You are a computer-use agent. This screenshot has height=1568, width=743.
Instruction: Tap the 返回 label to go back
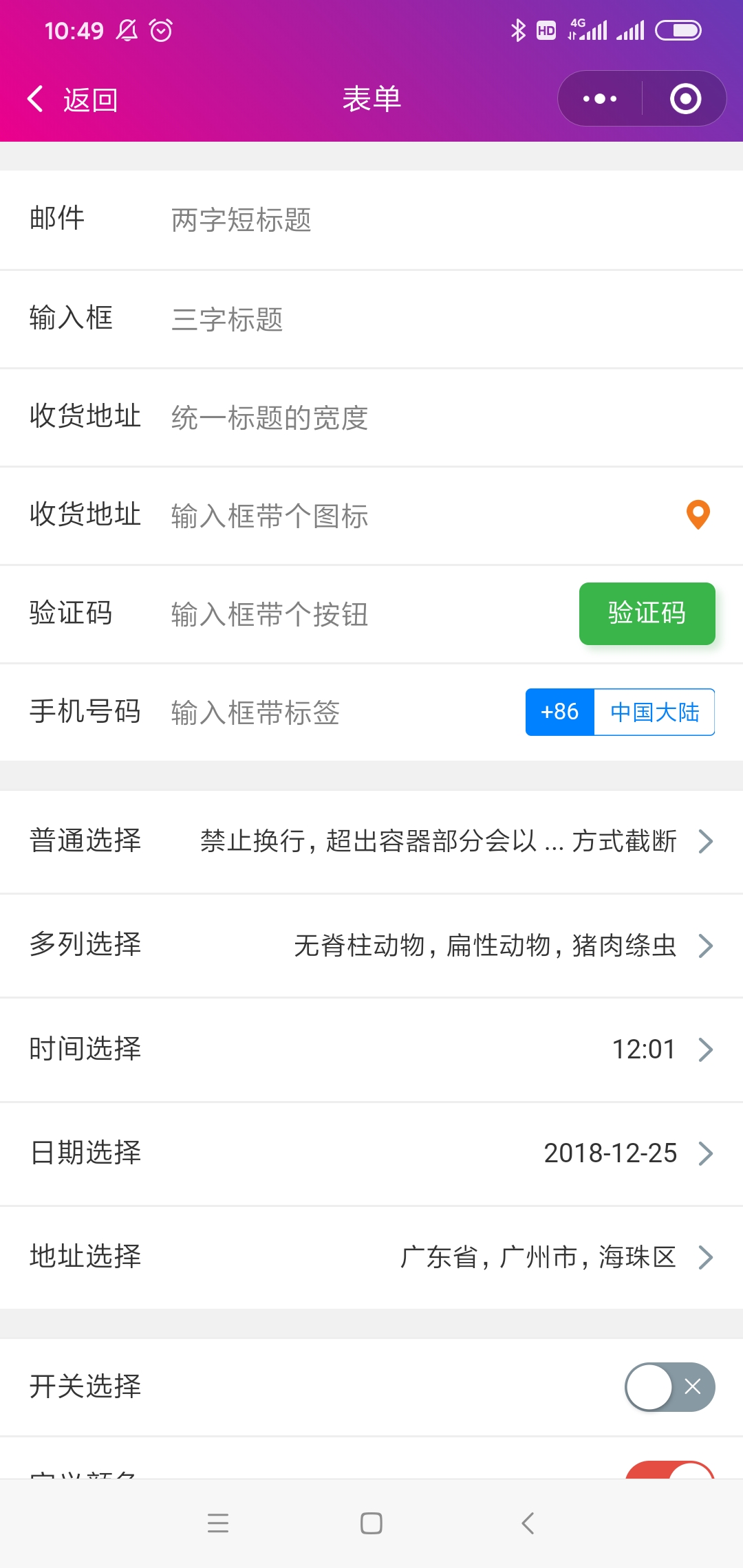tap(88, 98)
